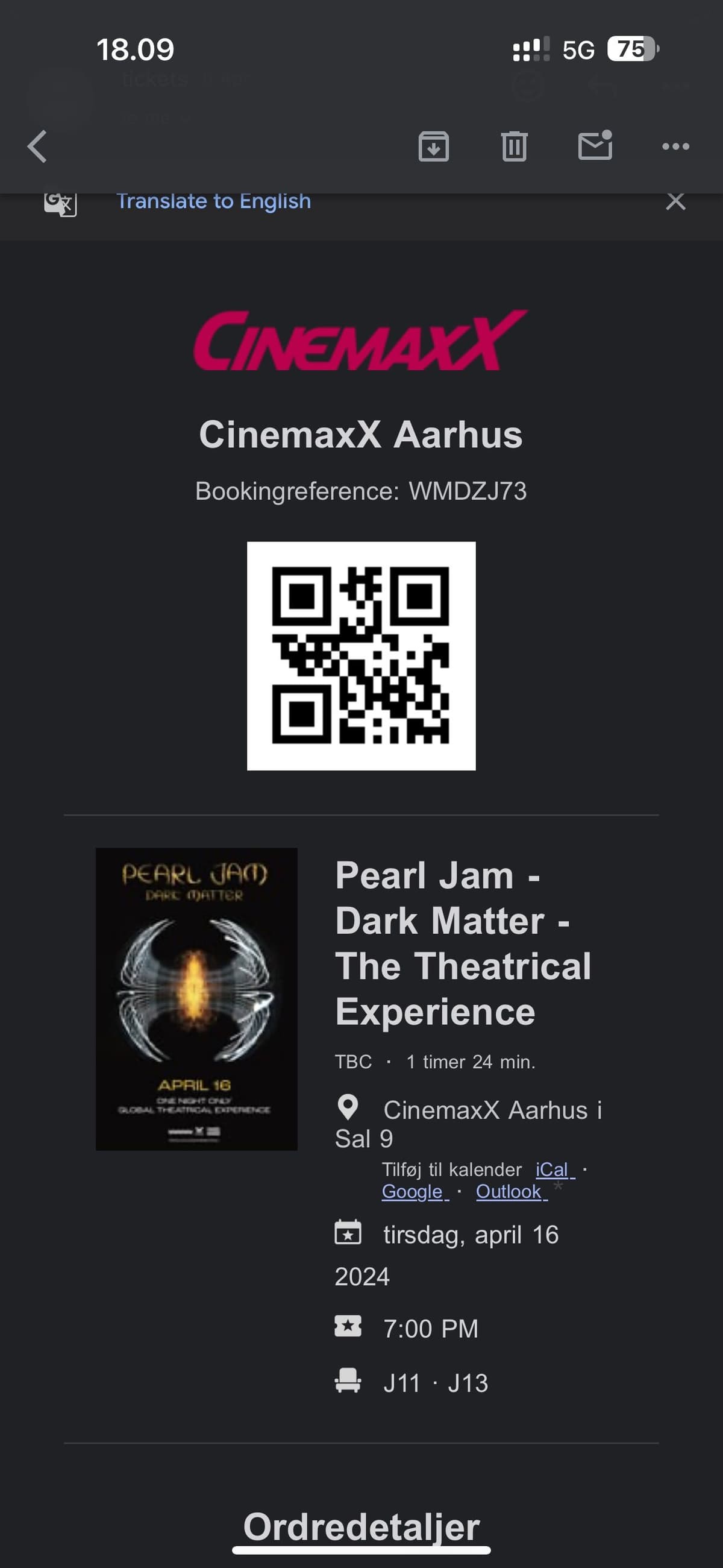The width and height of the screenshot is (723, 1568).
Task: Archive this email
Action: (x=433, y=146)
